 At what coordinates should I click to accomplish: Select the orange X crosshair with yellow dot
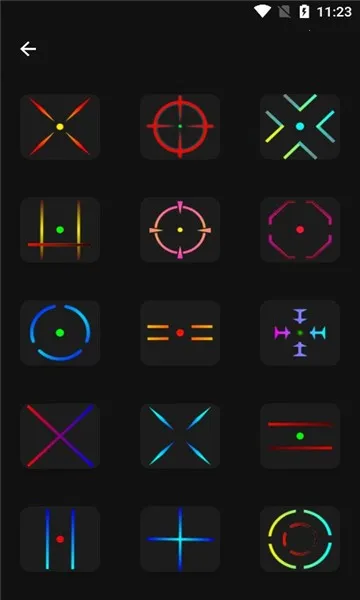(x=60, y=127)
